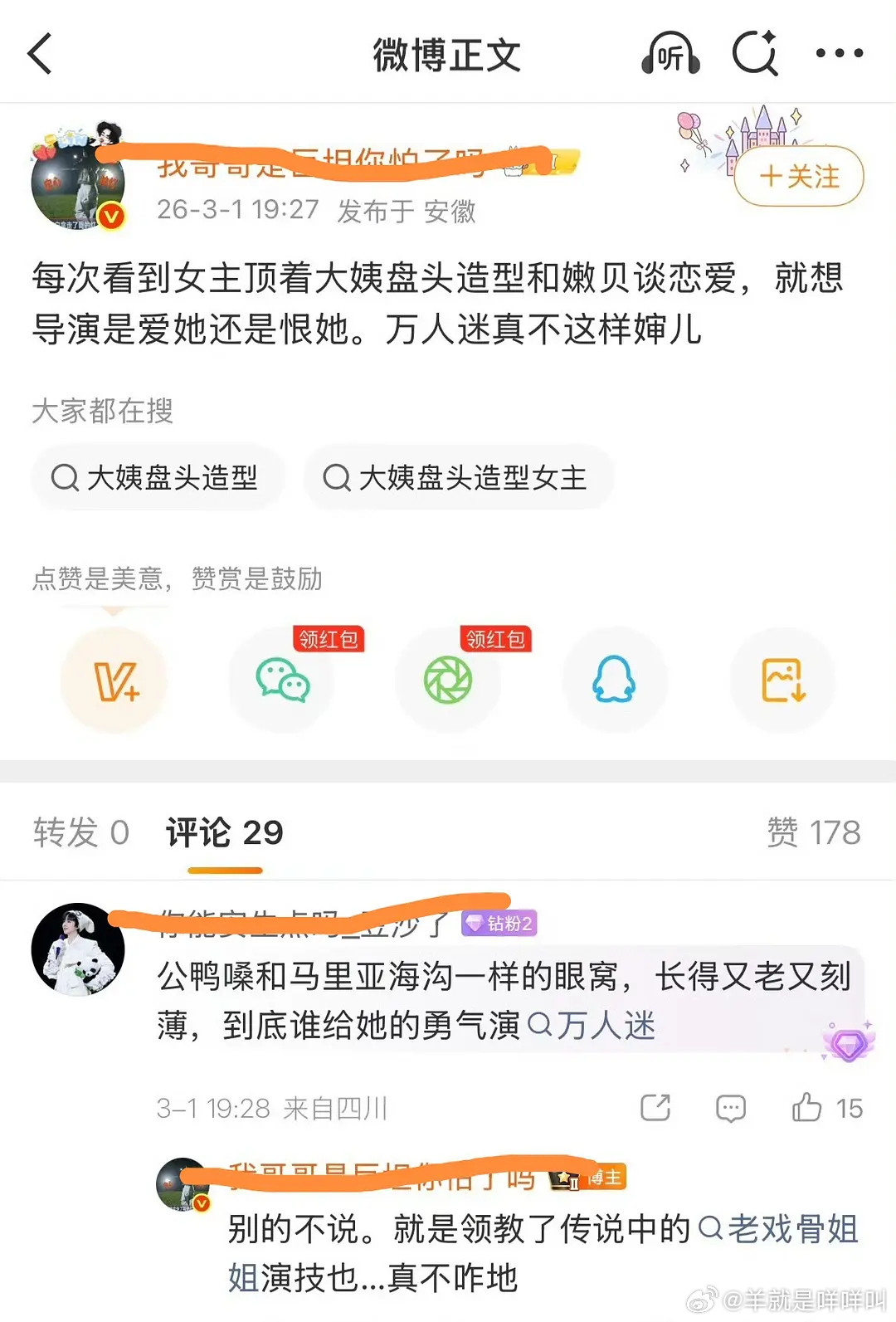
Task: Refresh the post with the reload icon
Action: pyautogui.click(x=755, y=51)
